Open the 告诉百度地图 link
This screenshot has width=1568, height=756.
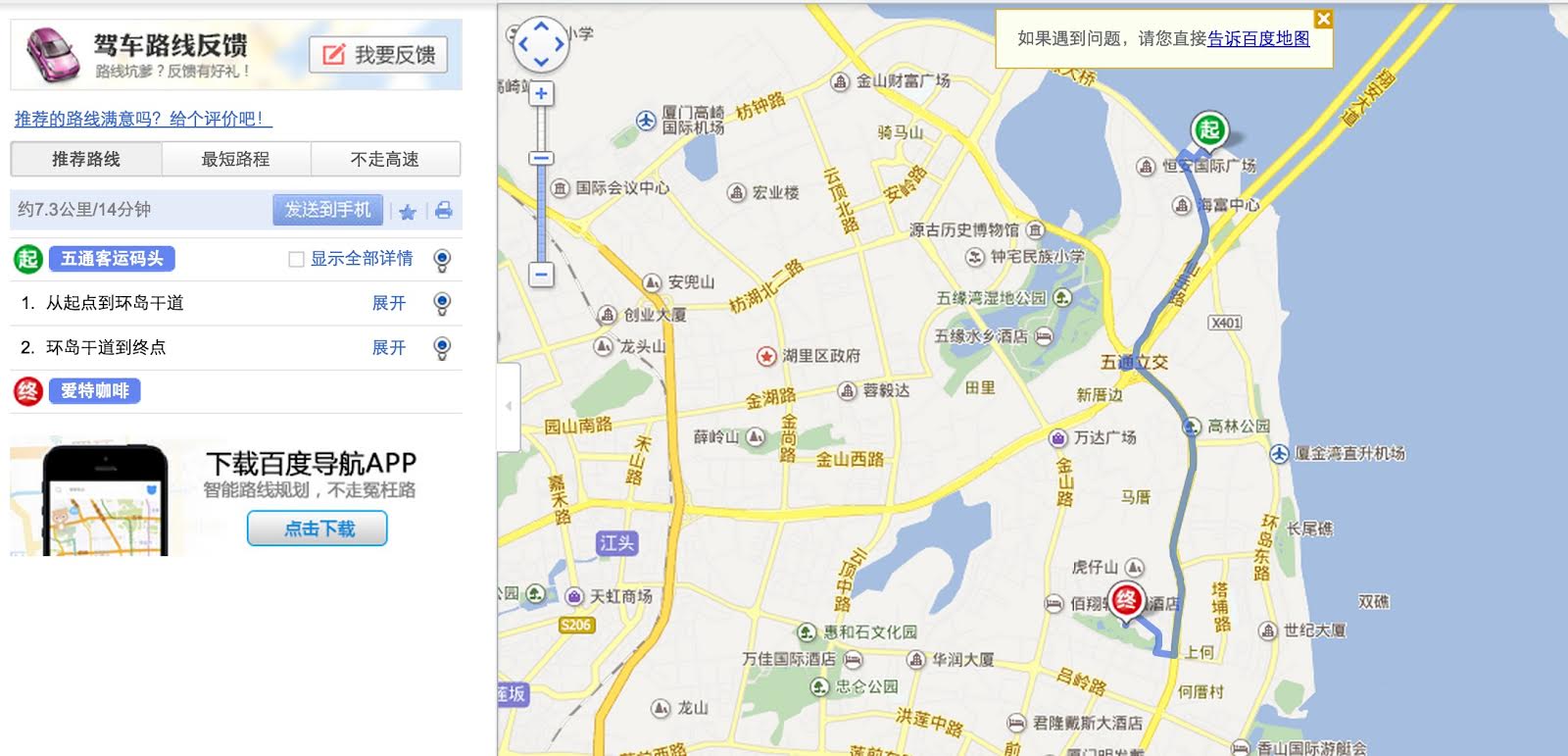click(1258, 38)
